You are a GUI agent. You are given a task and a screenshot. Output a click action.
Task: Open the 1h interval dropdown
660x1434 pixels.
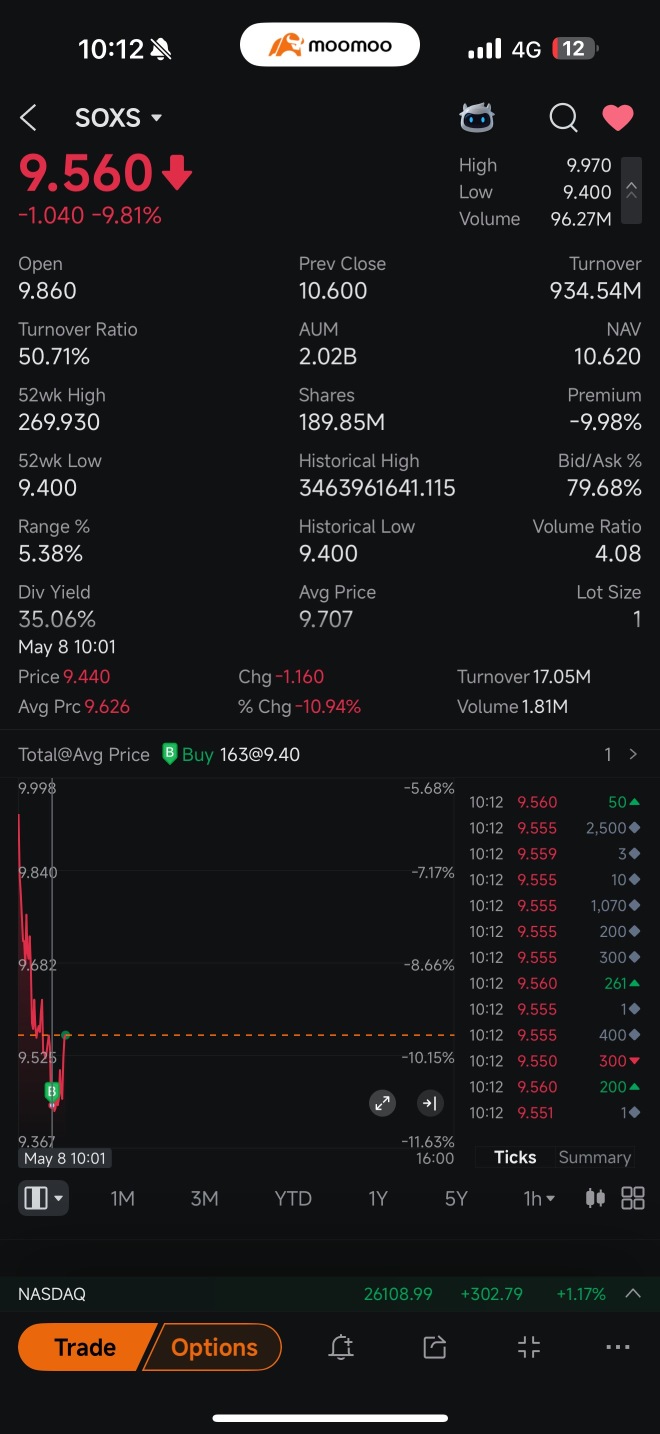click(x=539, y=1198)
